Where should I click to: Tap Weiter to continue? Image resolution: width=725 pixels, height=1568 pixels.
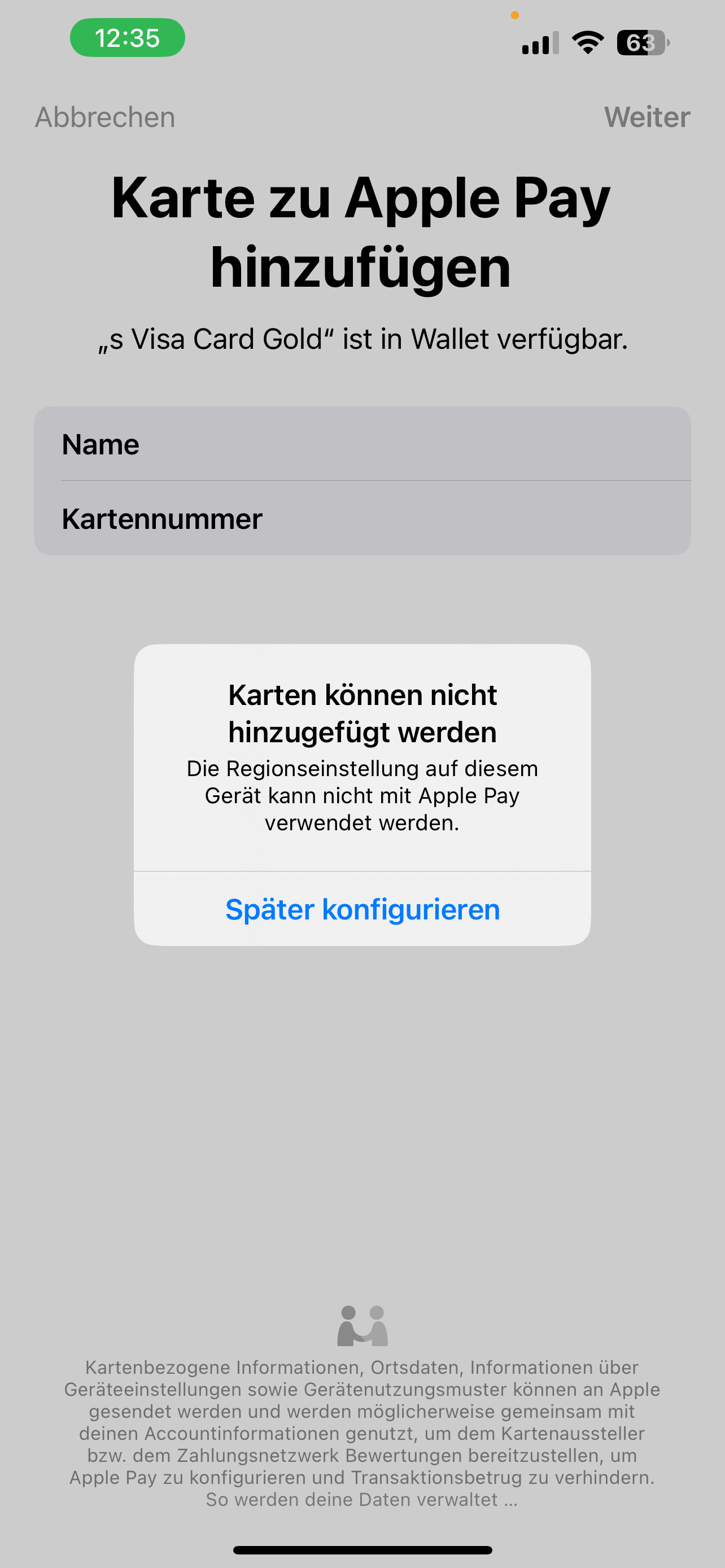pyautogui.click(x=647, y=117)
